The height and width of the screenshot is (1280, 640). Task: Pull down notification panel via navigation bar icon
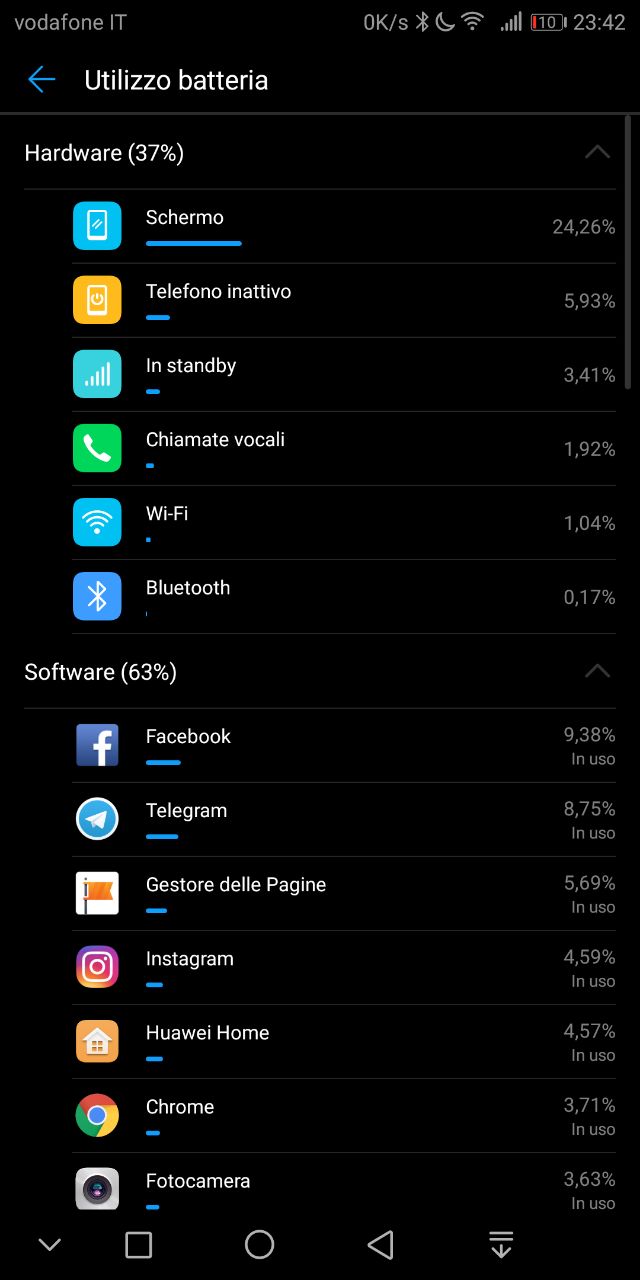coord(501,1244)
